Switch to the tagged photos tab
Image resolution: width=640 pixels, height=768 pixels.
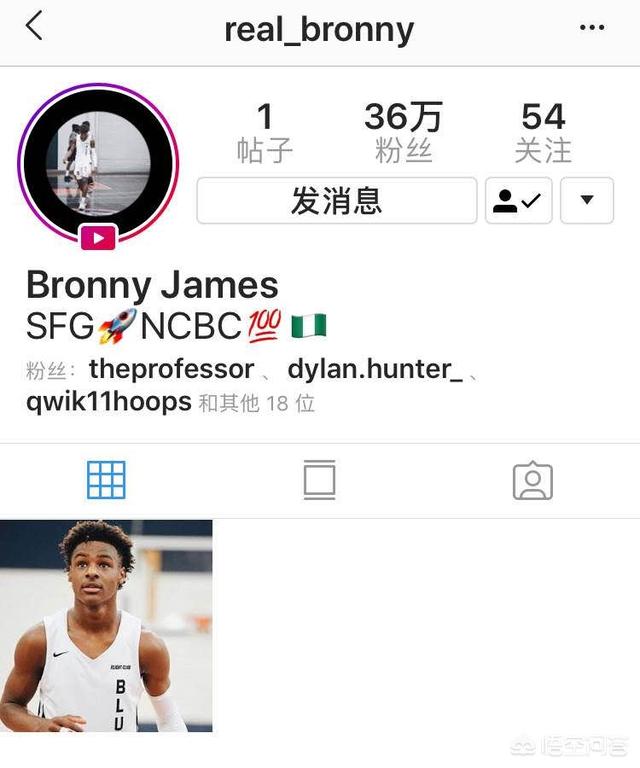tap(533, 481)
